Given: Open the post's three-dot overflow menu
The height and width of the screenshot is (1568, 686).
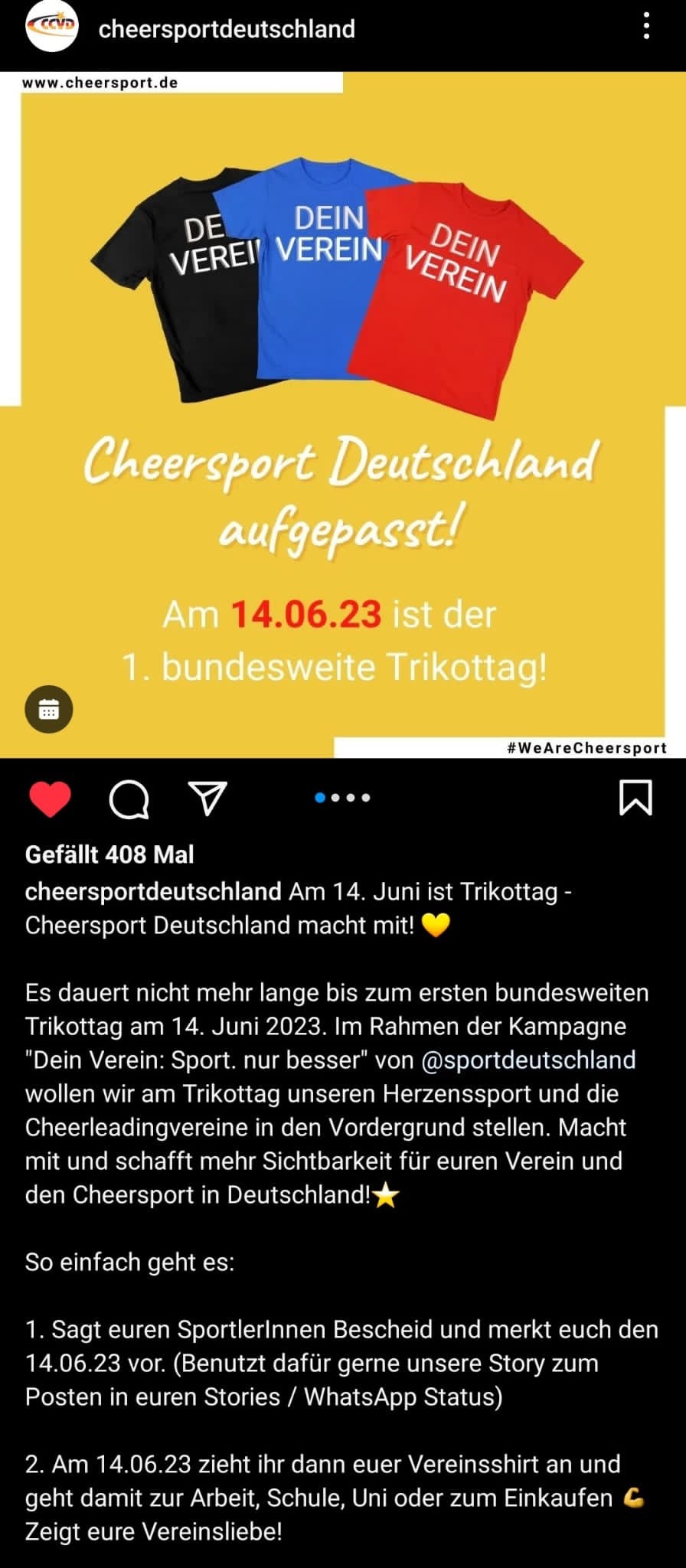Looking at the screenshot, I should [647, 28].
